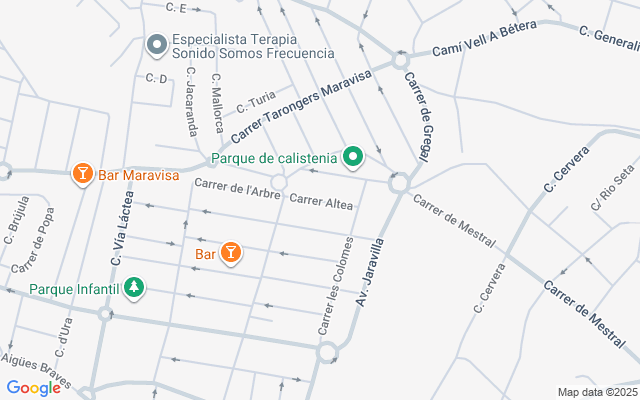Select the Parque de calistenia marker
640x400 pixels.
(x=353, y=158)
